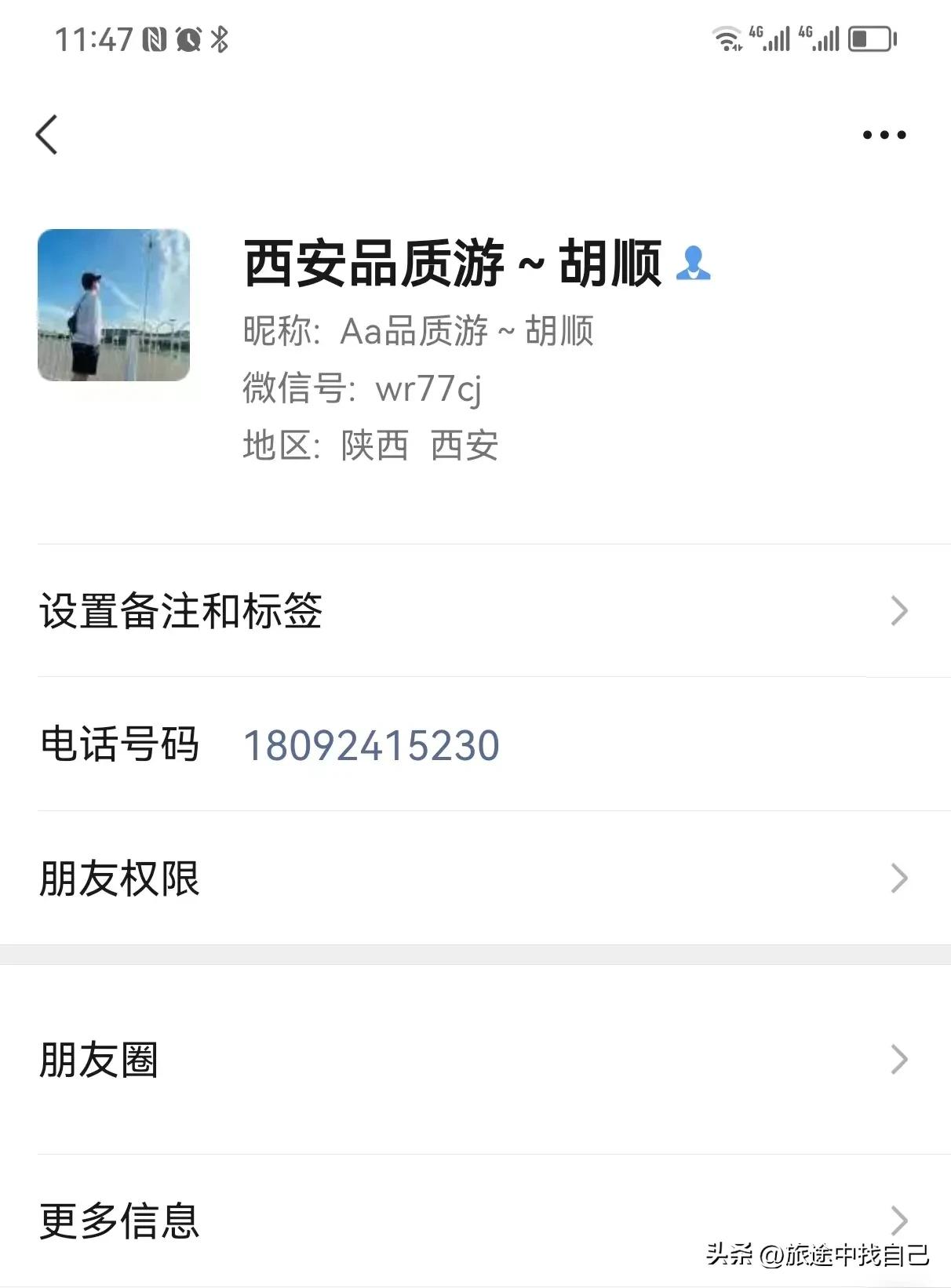
Task: Select the WeChat ID wr77cj text
Action: (x=430, y=390)
